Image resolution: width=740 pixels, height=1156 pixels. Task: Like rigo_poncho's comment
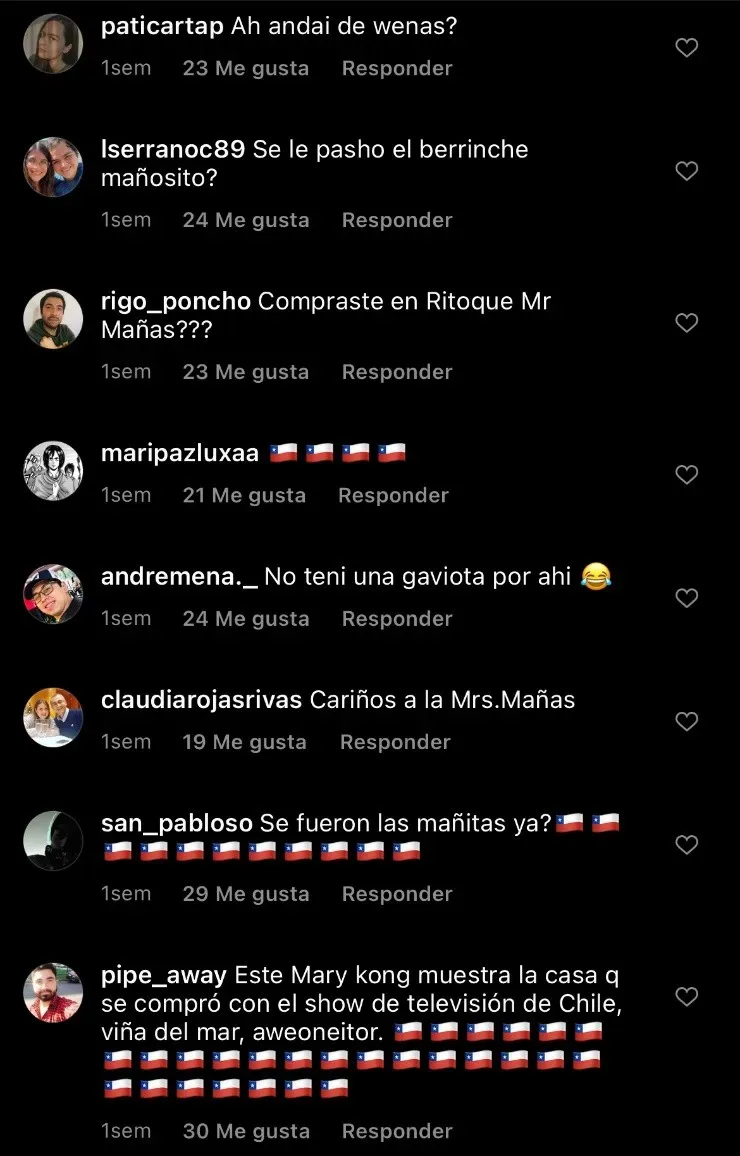(686, 323)
